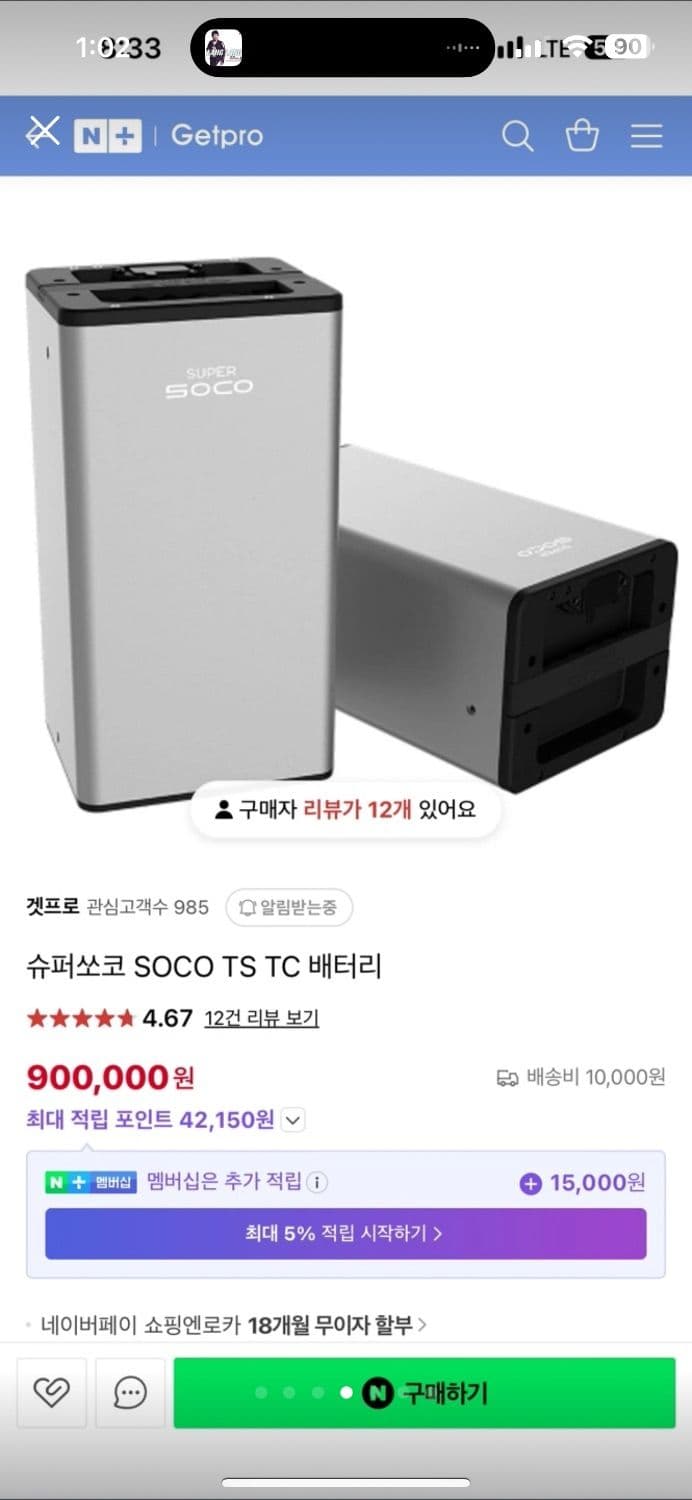Open the N+ Naver logo link
The image size is (692, 1500).
point(107,136)
